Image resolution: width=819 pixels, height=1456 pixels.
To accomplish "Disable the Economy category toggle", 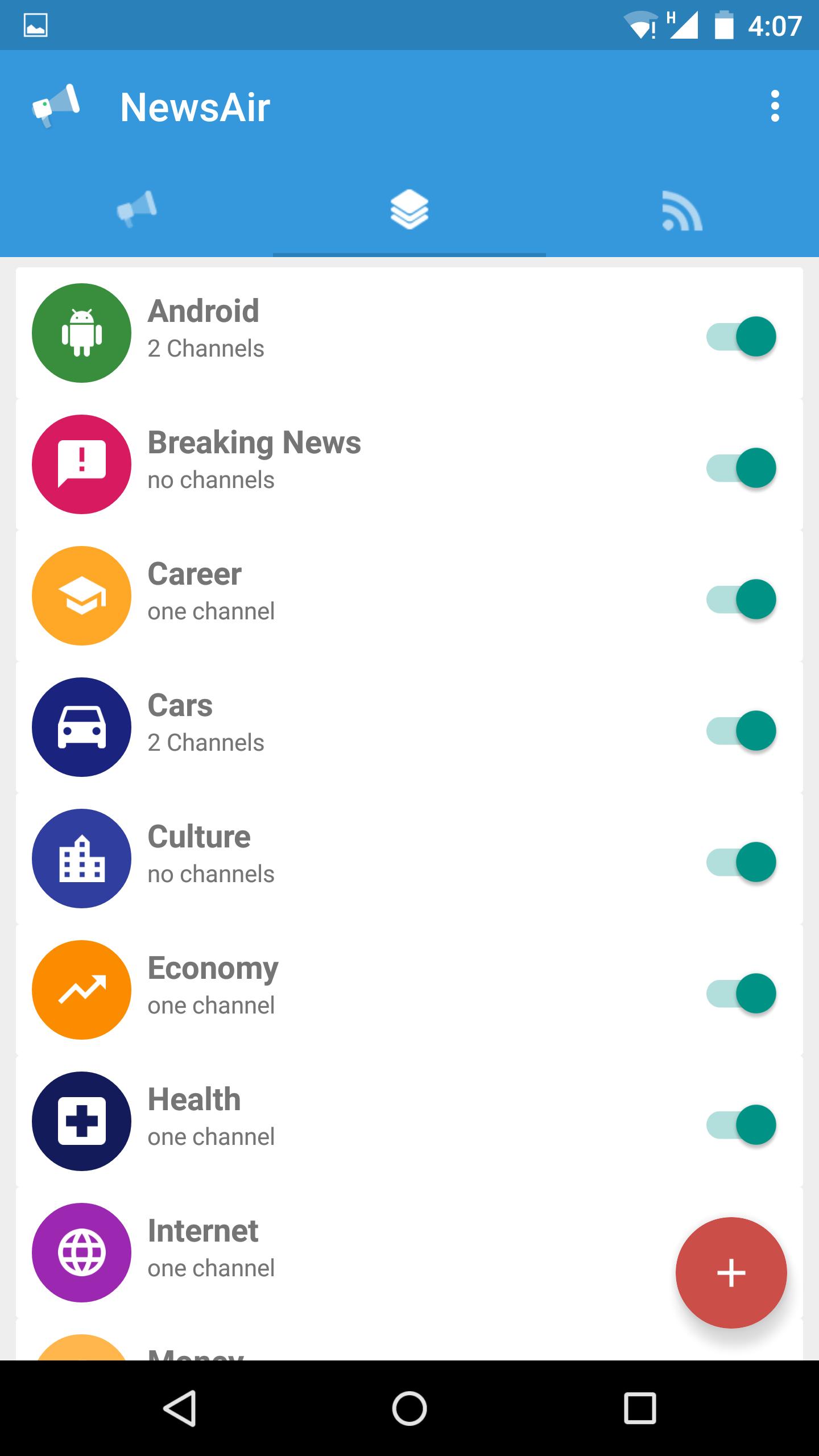I will (x=741, y=994).
